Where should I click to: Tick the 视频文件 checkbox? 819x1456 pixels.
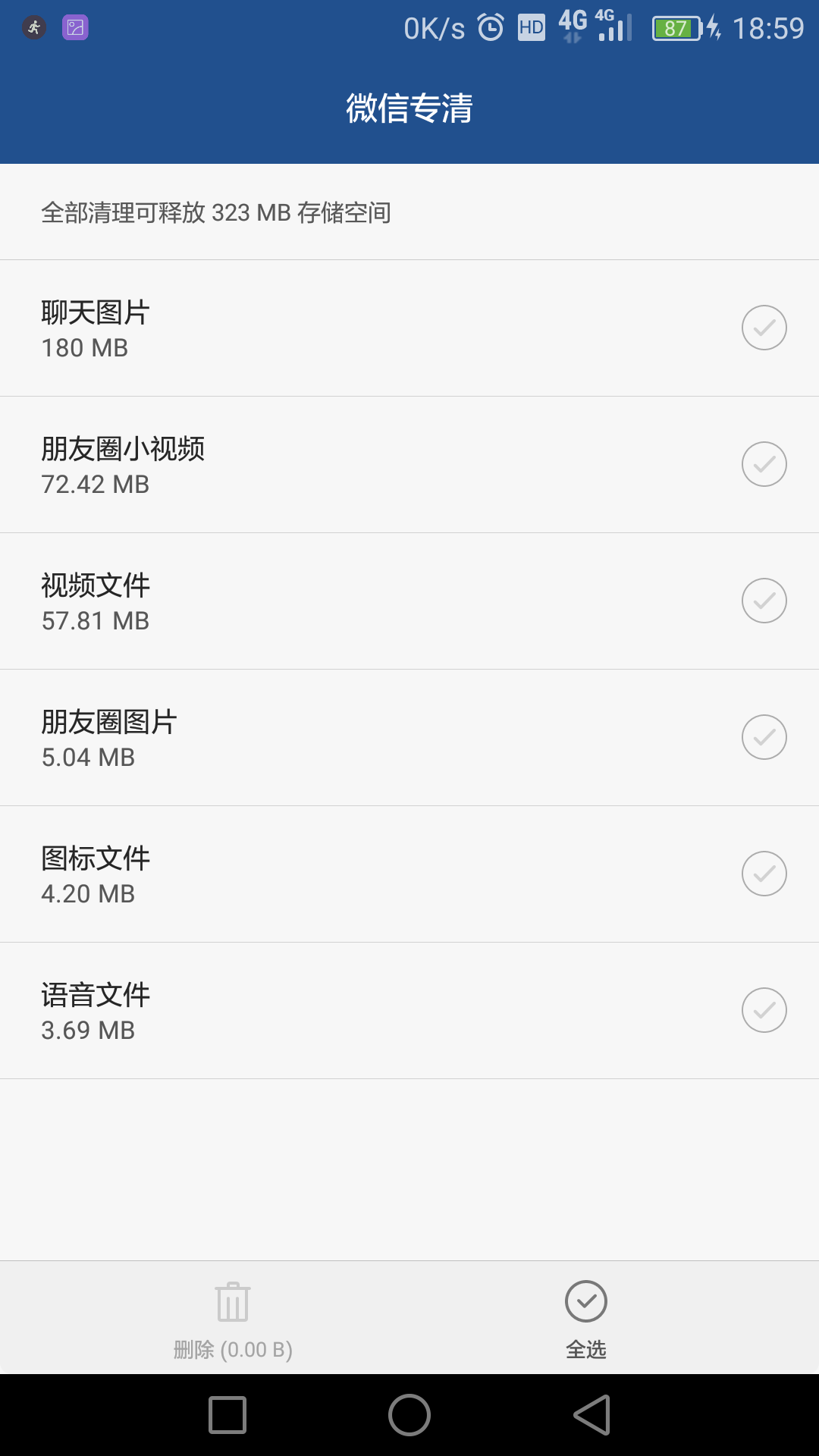point(764,601)
